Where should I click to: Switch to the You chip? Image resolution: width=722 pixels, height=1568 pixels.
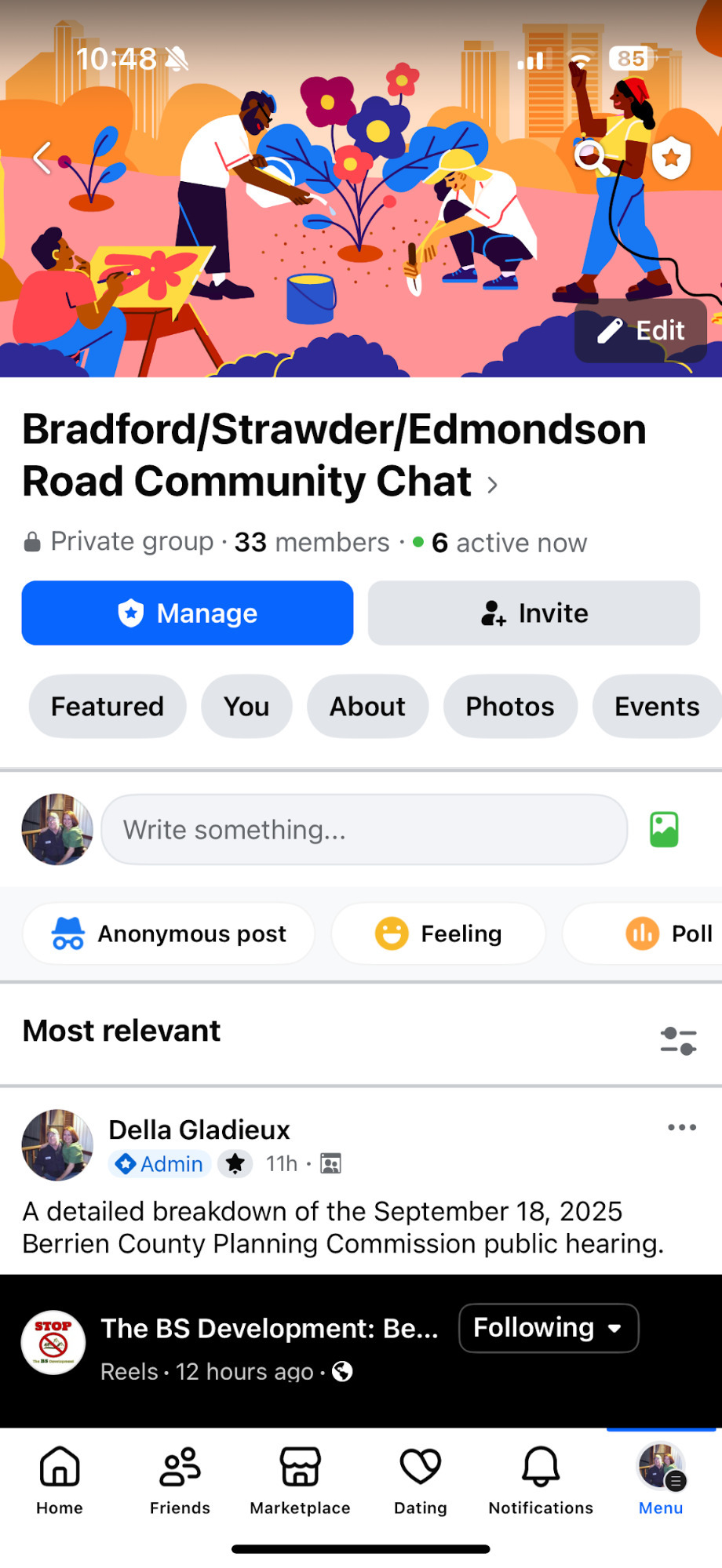246,707
